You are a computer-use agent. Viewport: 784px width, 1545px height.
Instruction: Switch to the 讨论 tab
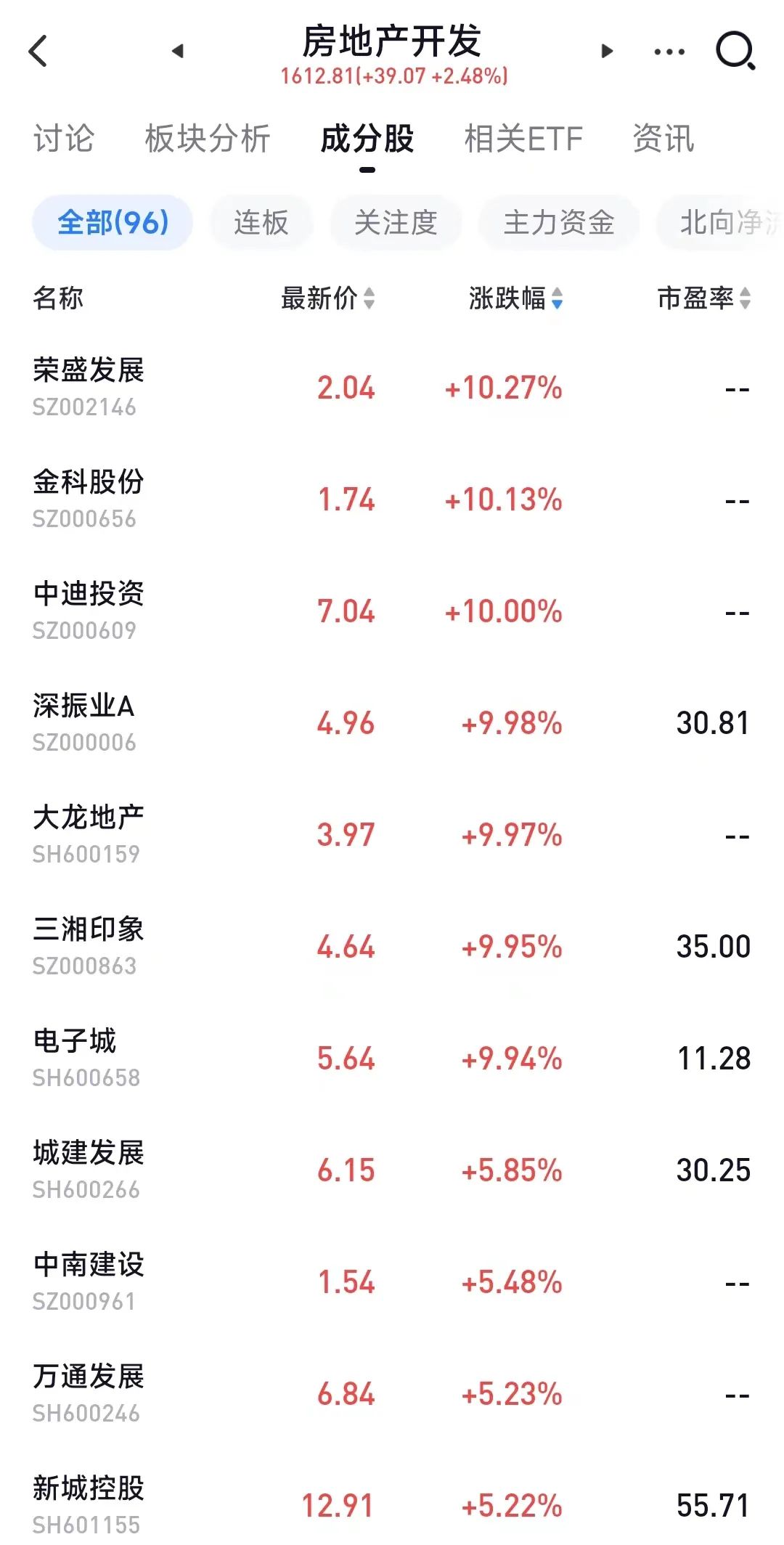(x=64, y=139)
